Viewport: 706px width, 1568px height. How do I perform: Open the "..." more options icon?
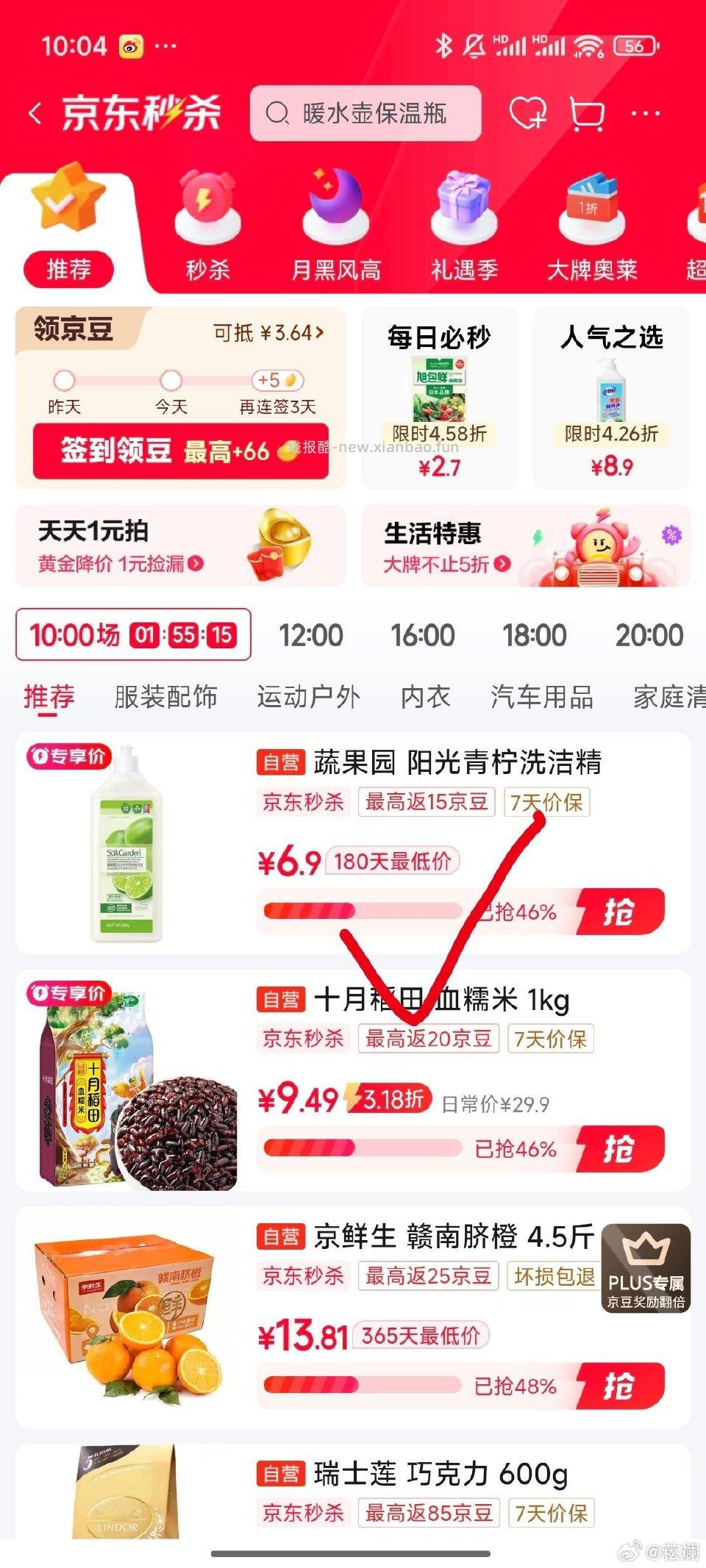[x=646, y=112]
